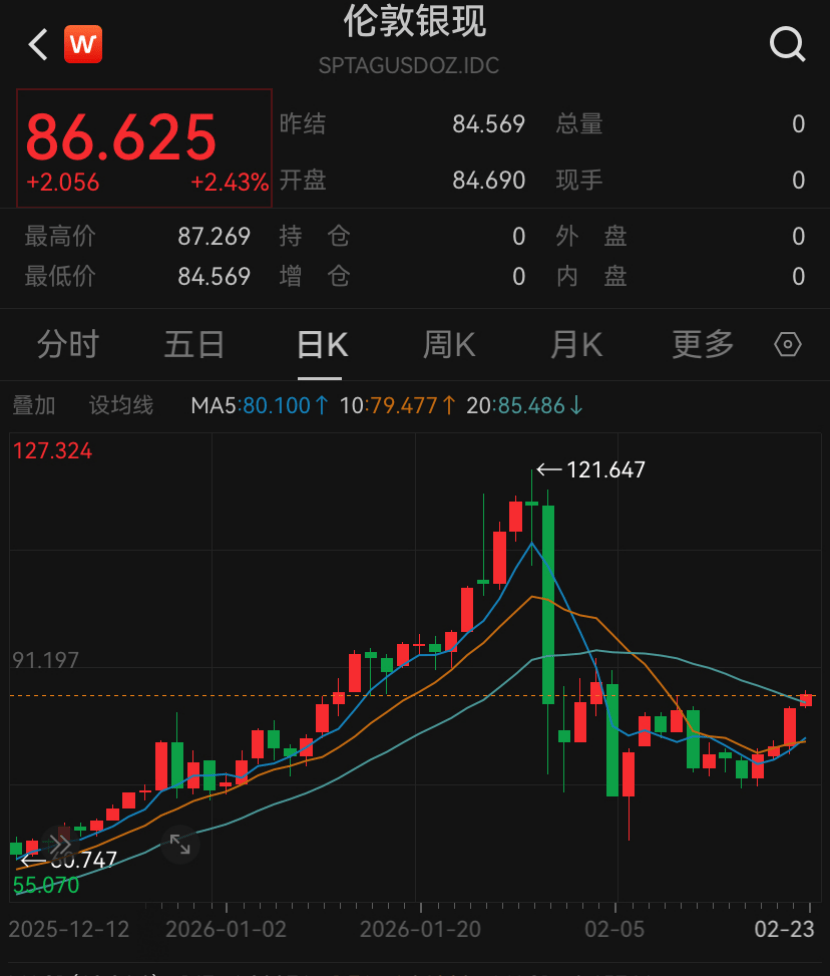Switch to the 分时 chart tab

68,345
